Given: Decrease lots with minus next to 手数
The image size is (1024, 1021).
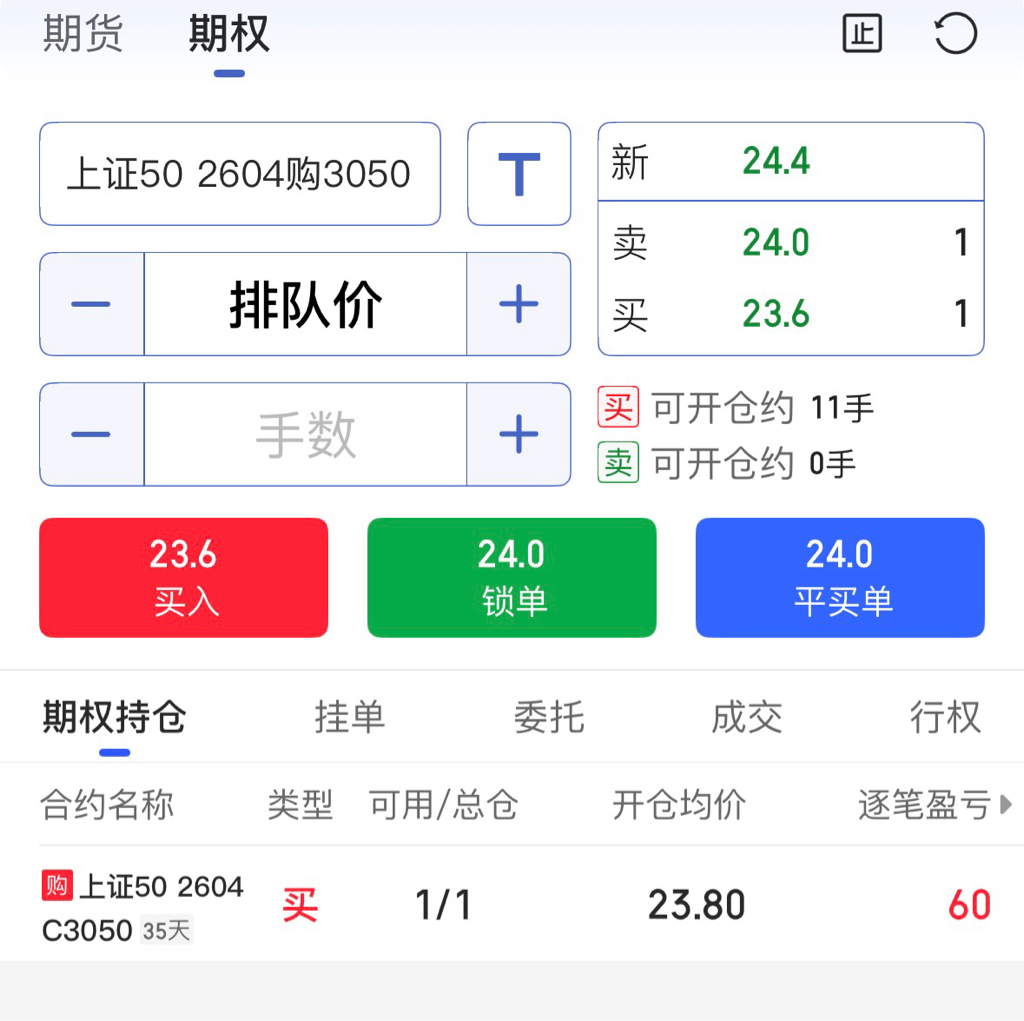Looking at the screenshot, I should (91, 434).
